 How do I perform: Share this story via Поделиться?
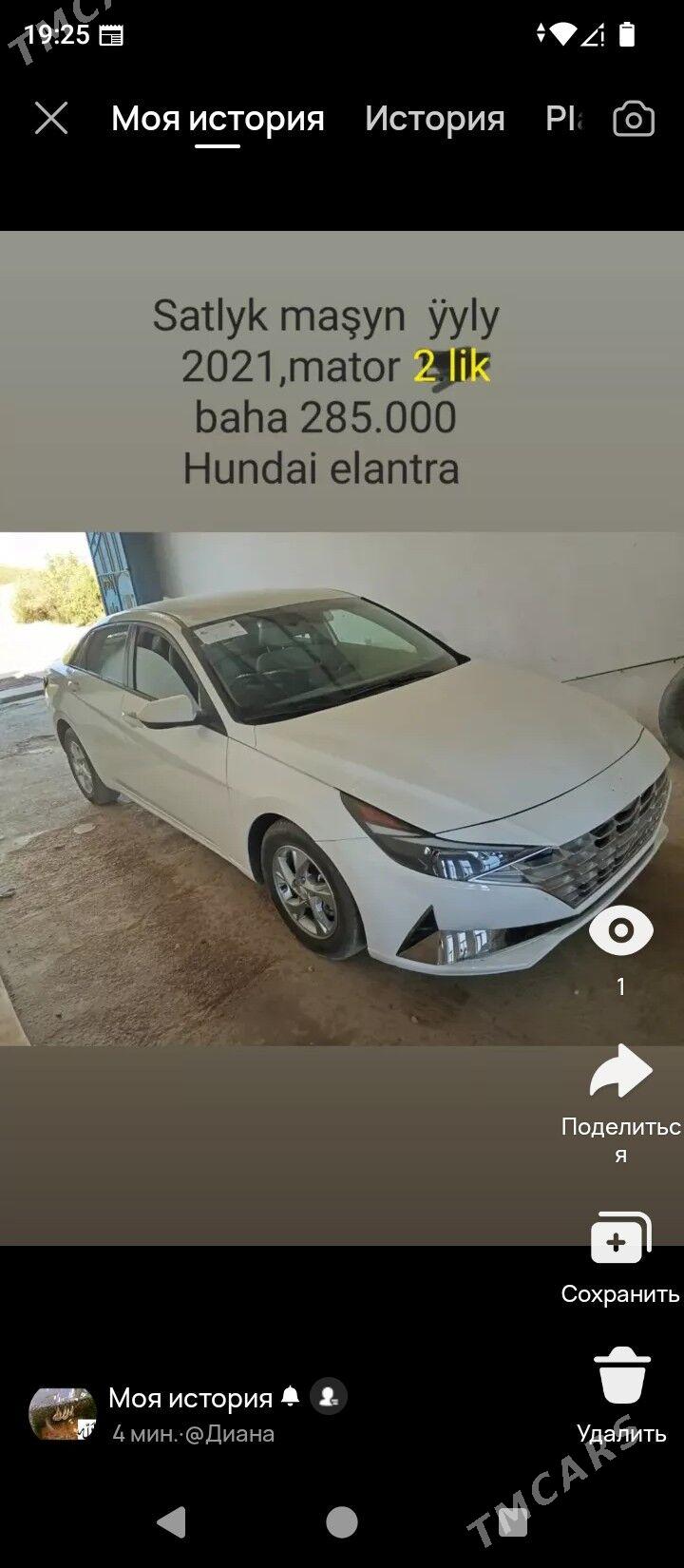pos(620,1074)
